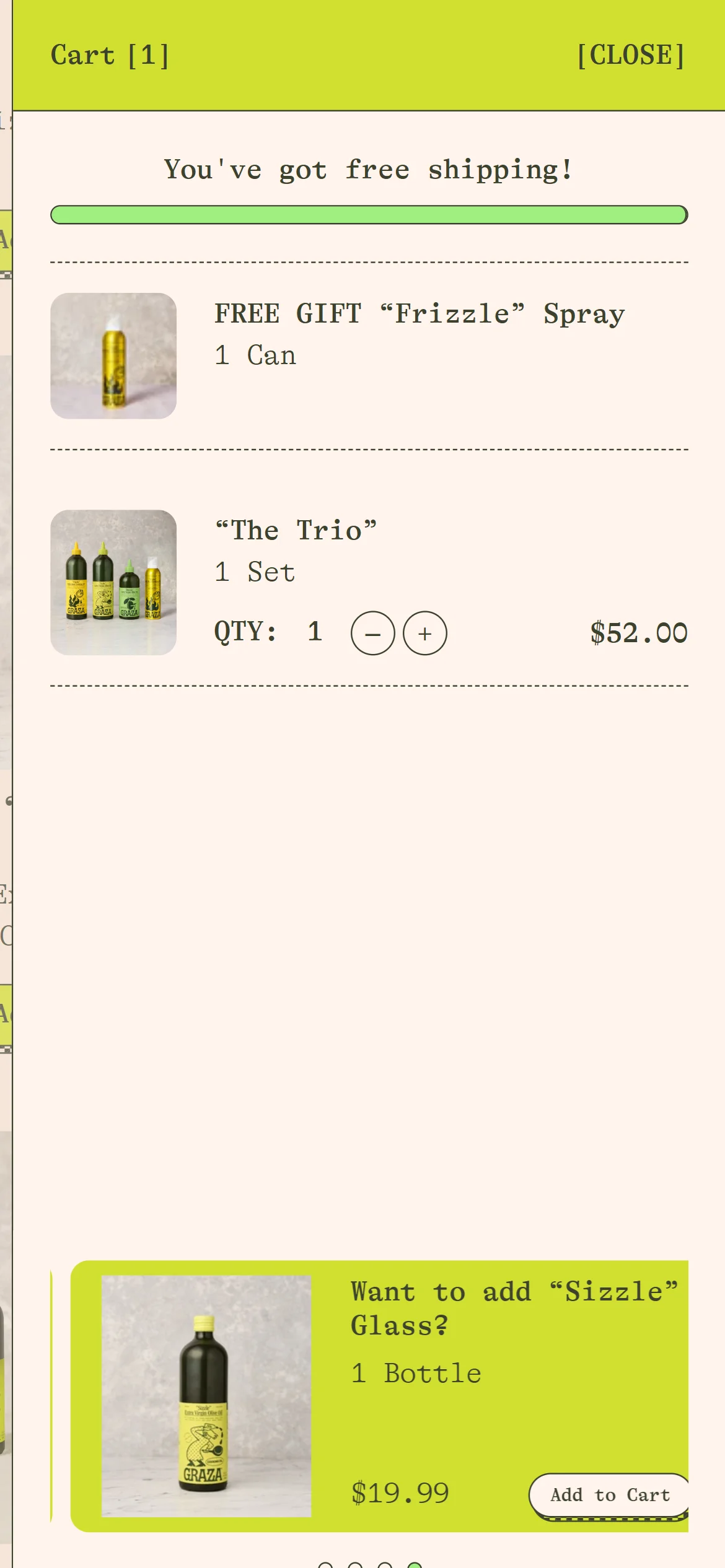Open the Sizzle Glass bottle image
The image size is (725, 1568).
click(x=206, y=1396)
